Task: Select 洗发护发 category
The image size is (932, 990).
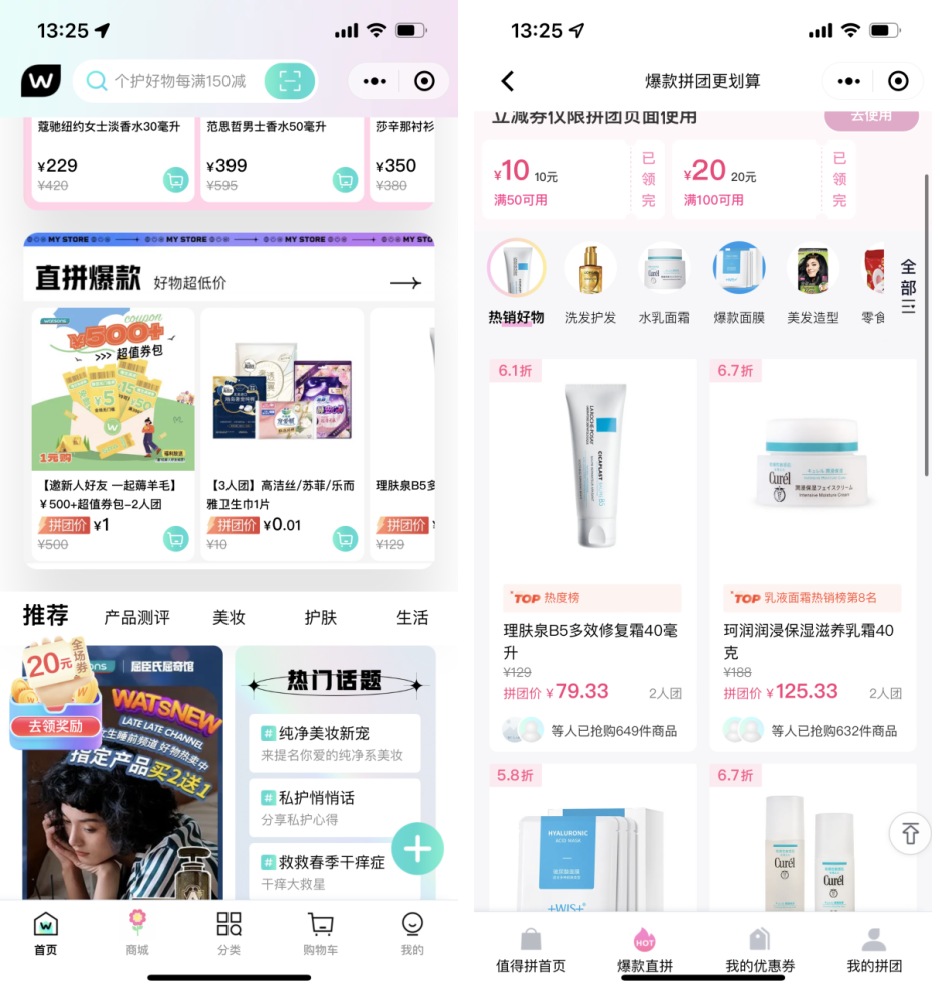Action: coord(590,285)
